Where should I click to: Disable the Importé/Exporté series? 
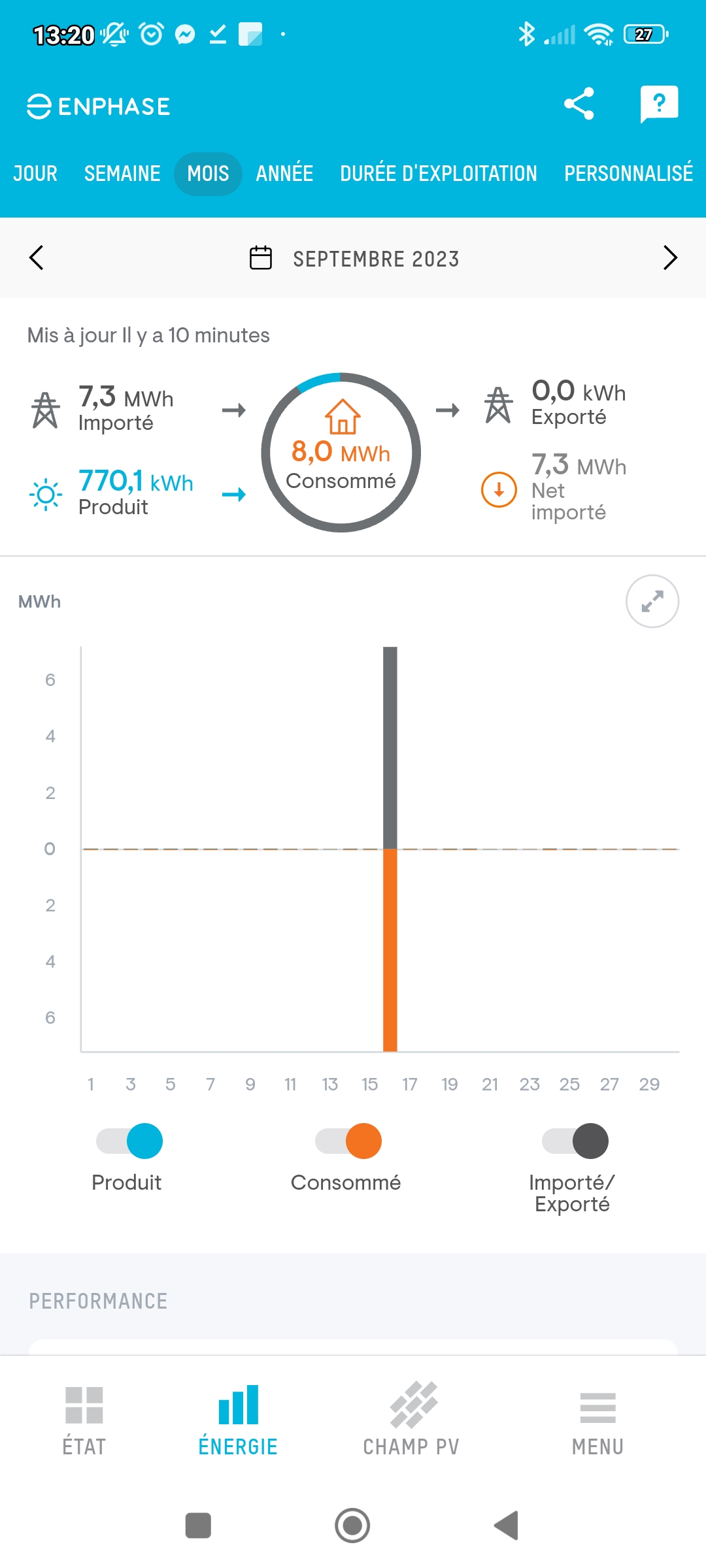click(x=575, y=1141)
